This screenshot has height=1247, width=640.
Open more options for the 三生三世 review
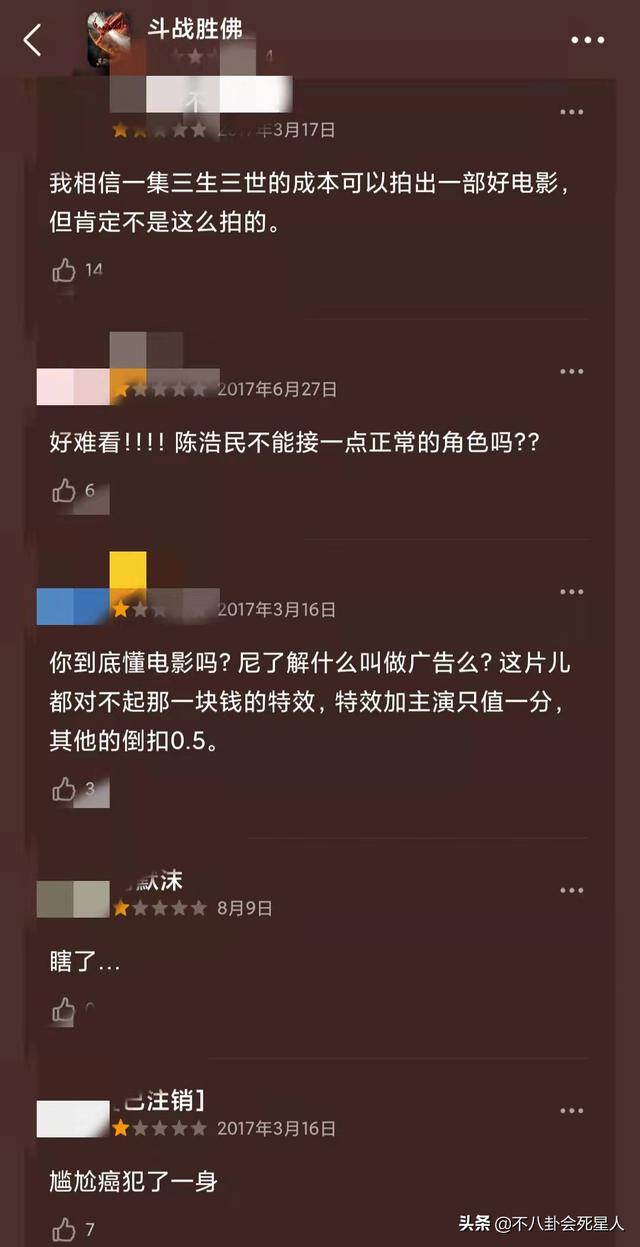pos(571,112)
